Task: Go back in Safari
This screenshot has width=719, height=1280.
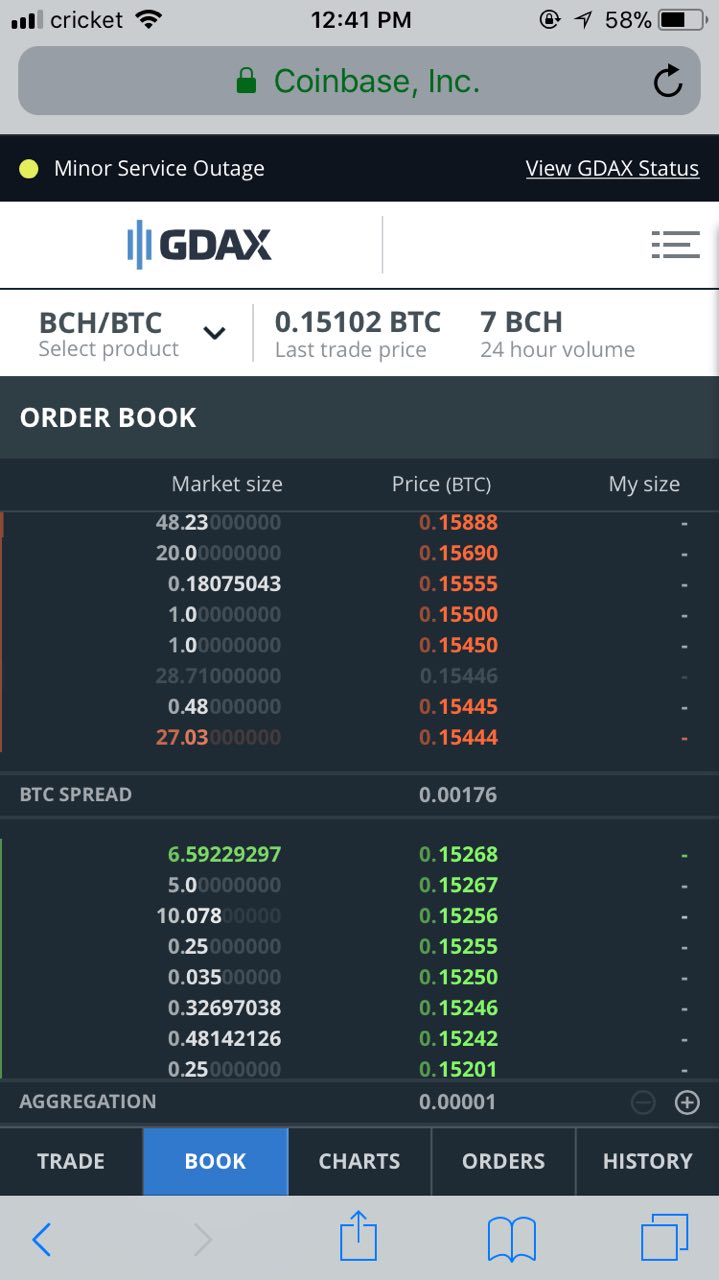Action: [41, 1240]
